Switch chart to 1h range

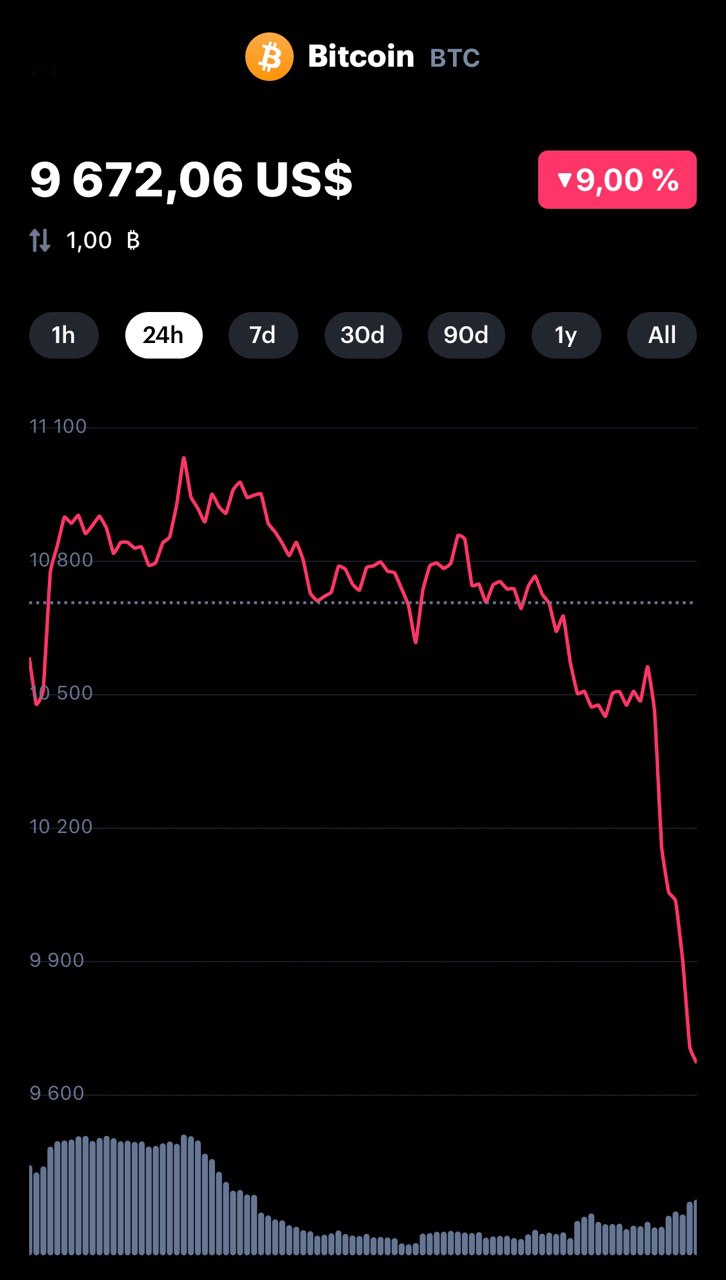64,335
